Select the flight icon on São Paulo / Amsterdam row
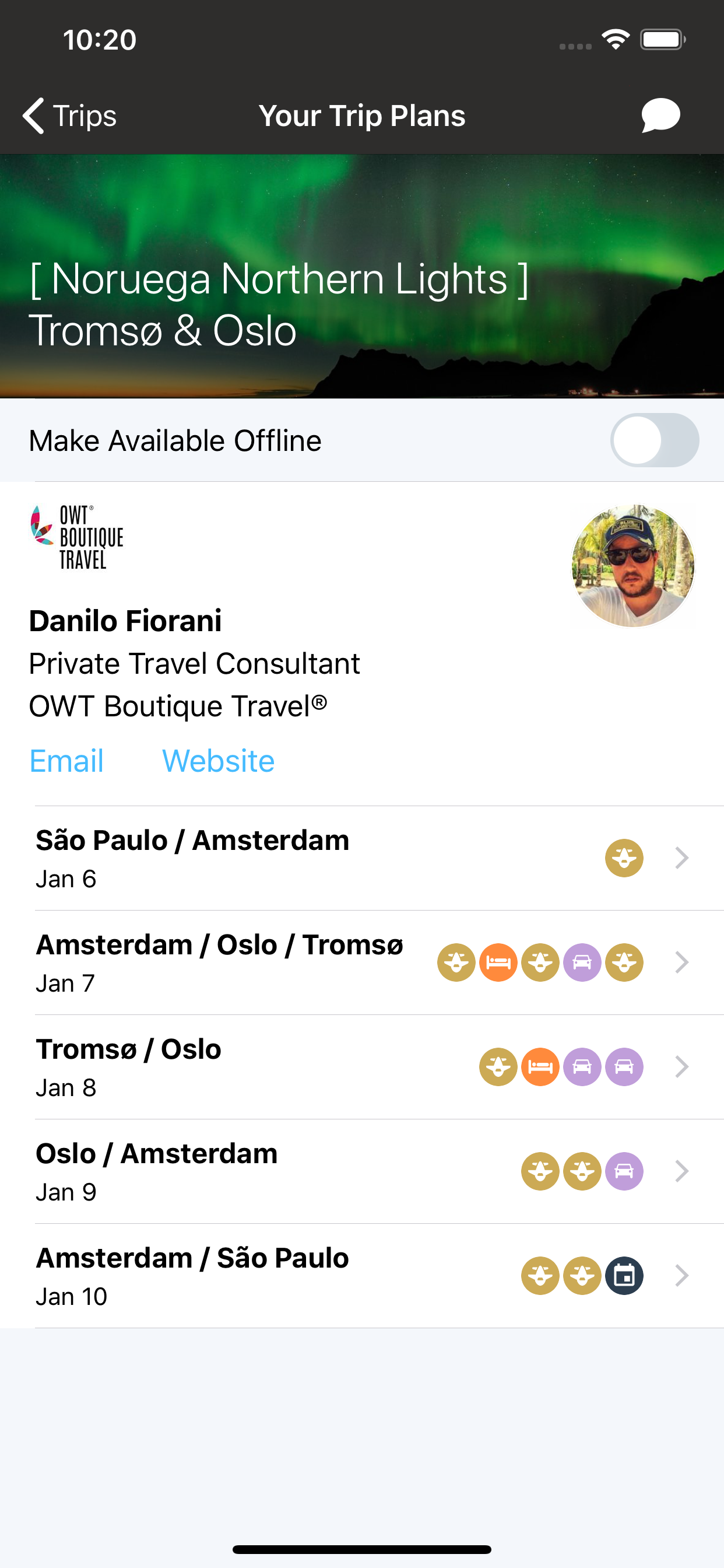The height and width of the screenshot is (1568, 724). [x=624, y=858]
